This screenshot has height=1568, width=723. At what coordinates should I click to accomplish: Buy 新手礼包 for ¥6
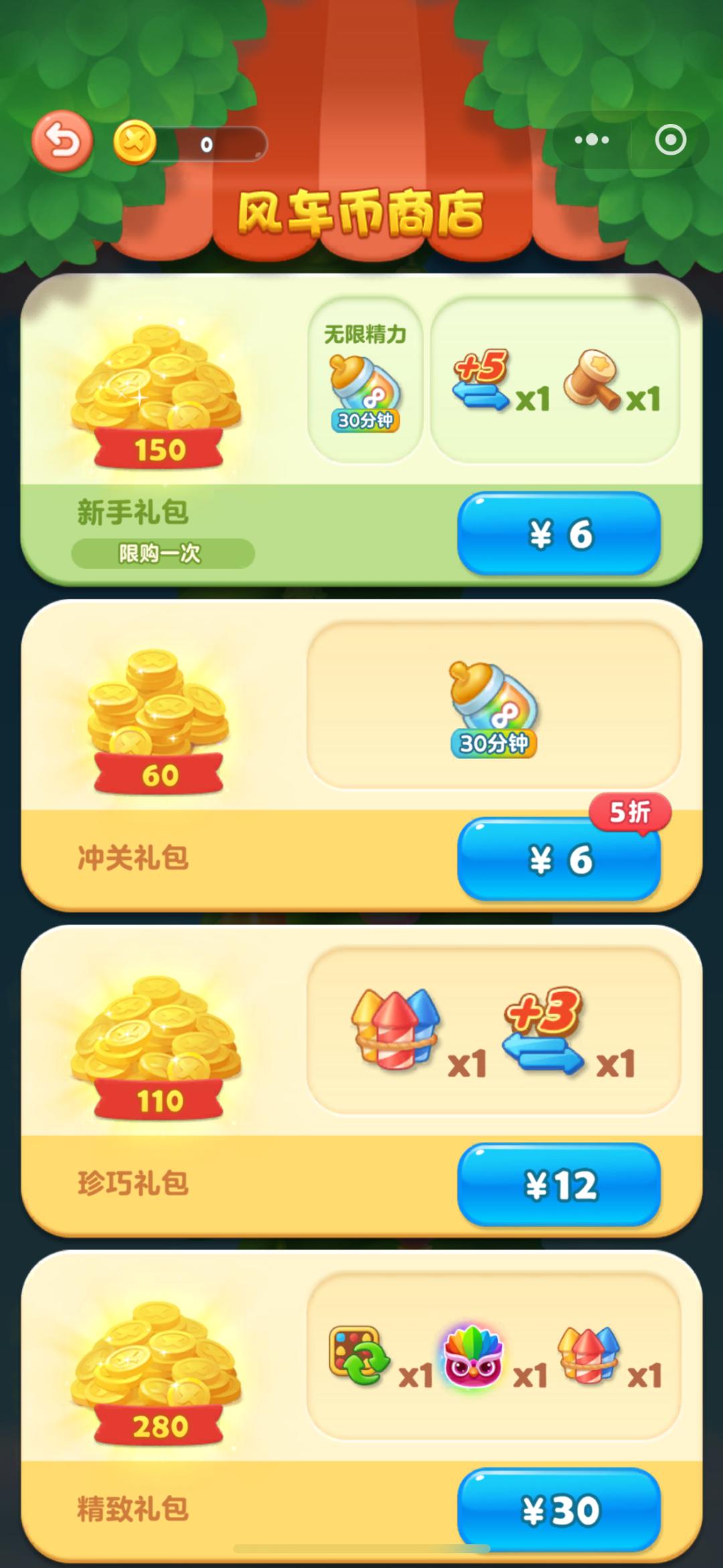click(x=559, y=534)
